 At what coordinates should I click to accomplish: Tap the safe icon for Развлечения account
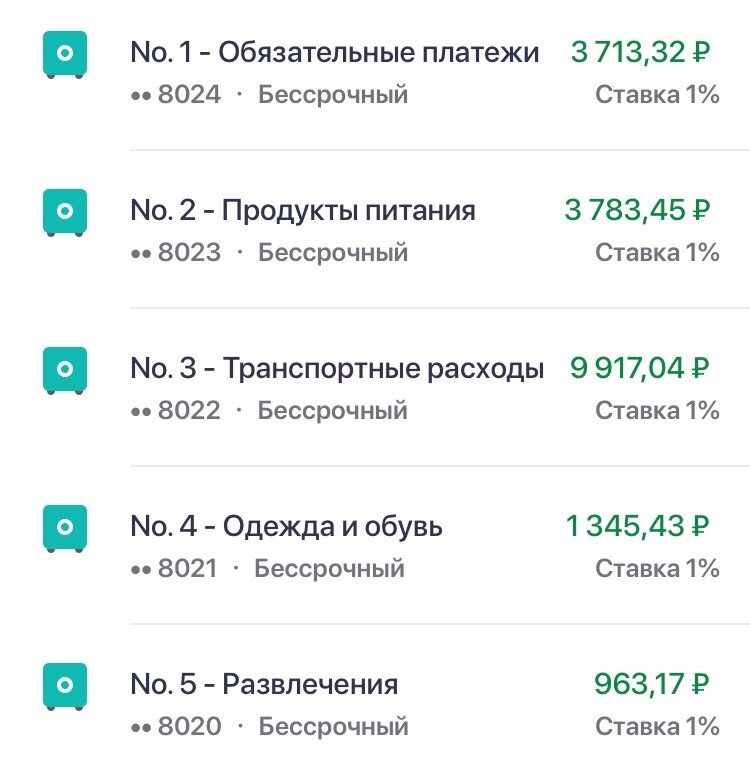(64, 686)
